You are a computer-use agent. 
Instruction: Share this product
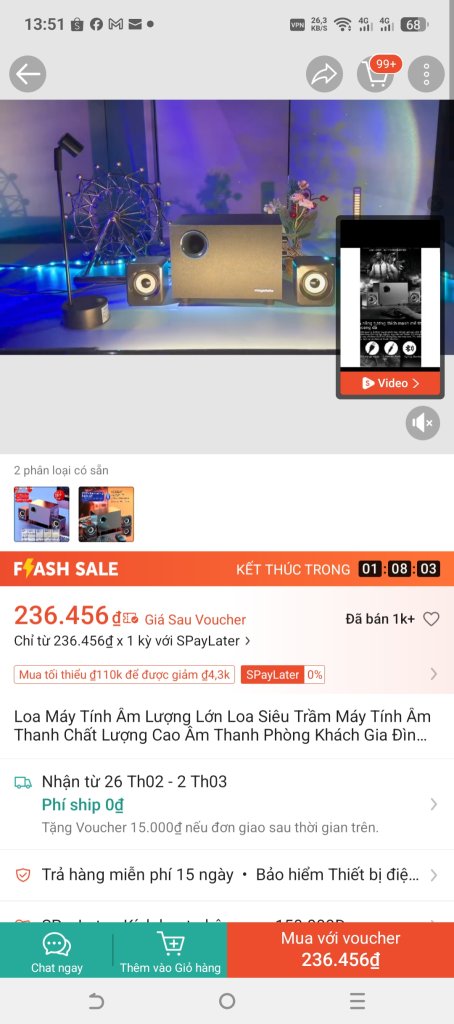pyautogui.click(x=325, y=74)
